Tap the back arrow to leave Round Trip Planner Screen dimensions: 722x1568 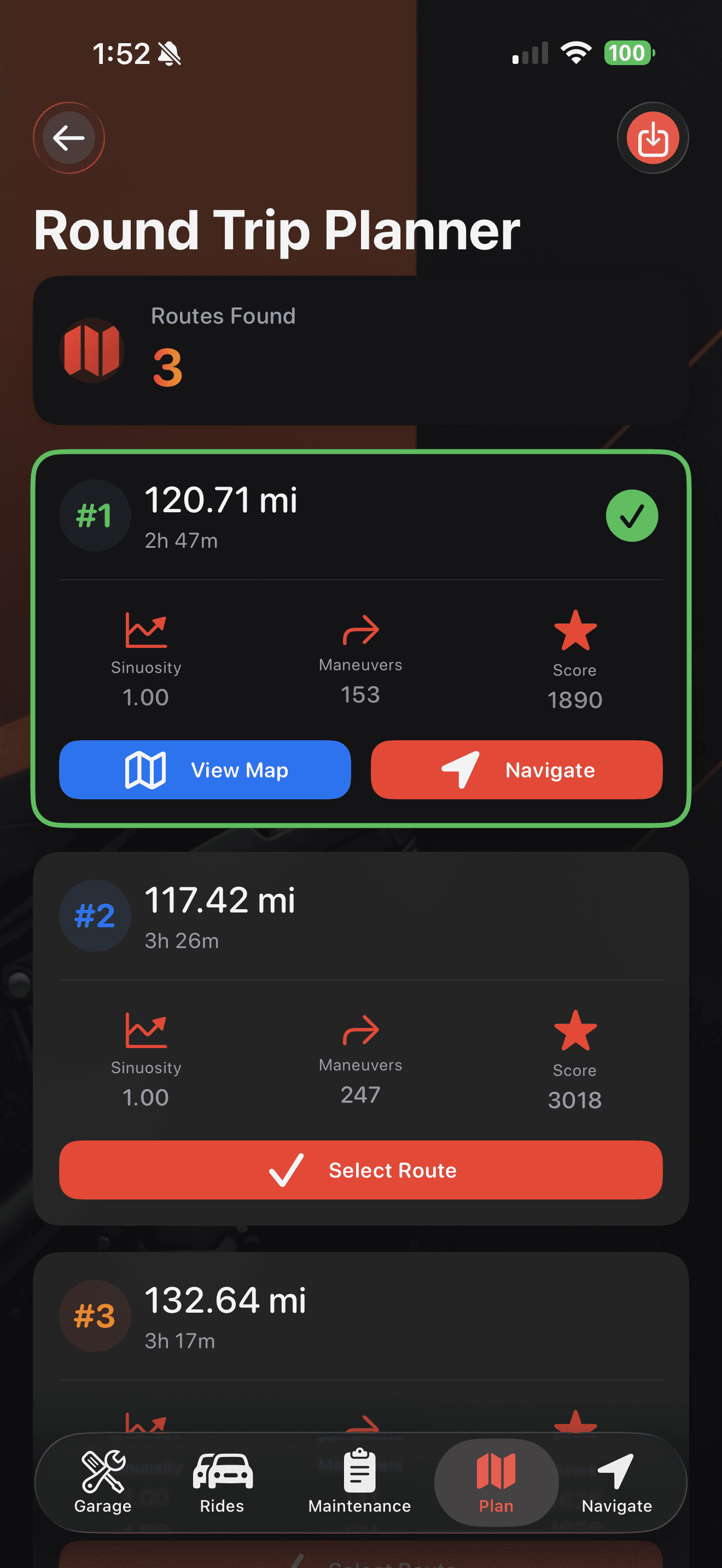69,138
